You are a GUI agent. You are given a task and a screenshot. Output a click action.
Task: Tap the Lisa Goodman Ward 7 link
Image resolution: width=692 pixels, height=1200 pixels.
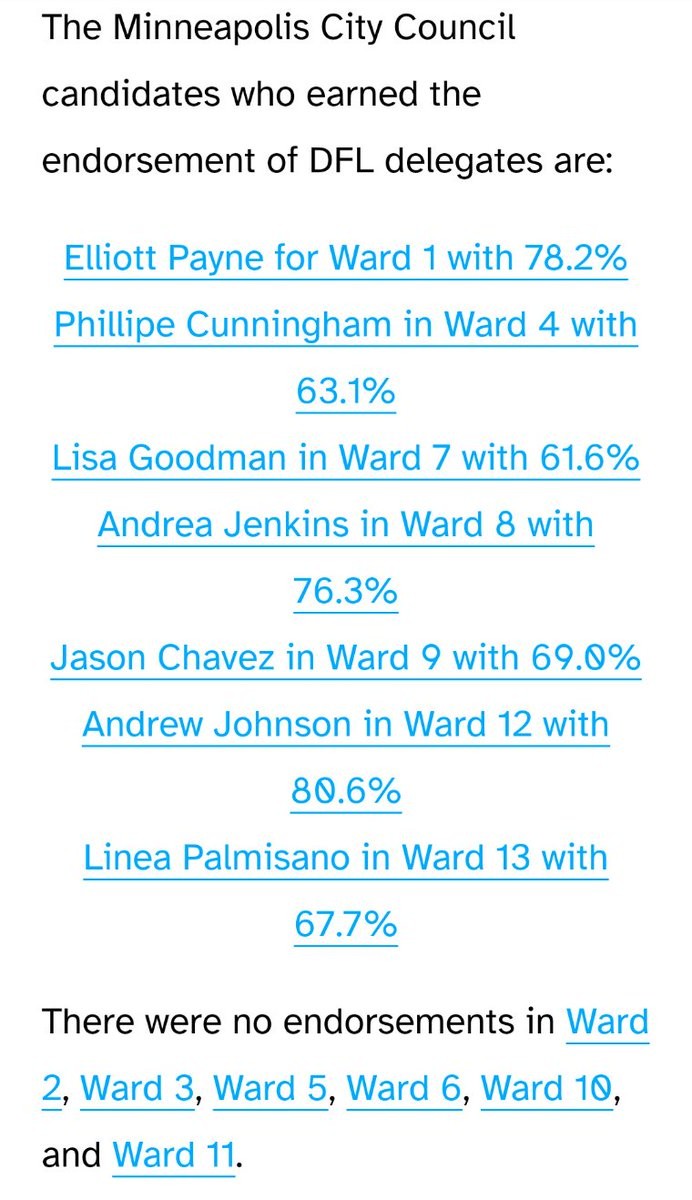tap(346, 458)
